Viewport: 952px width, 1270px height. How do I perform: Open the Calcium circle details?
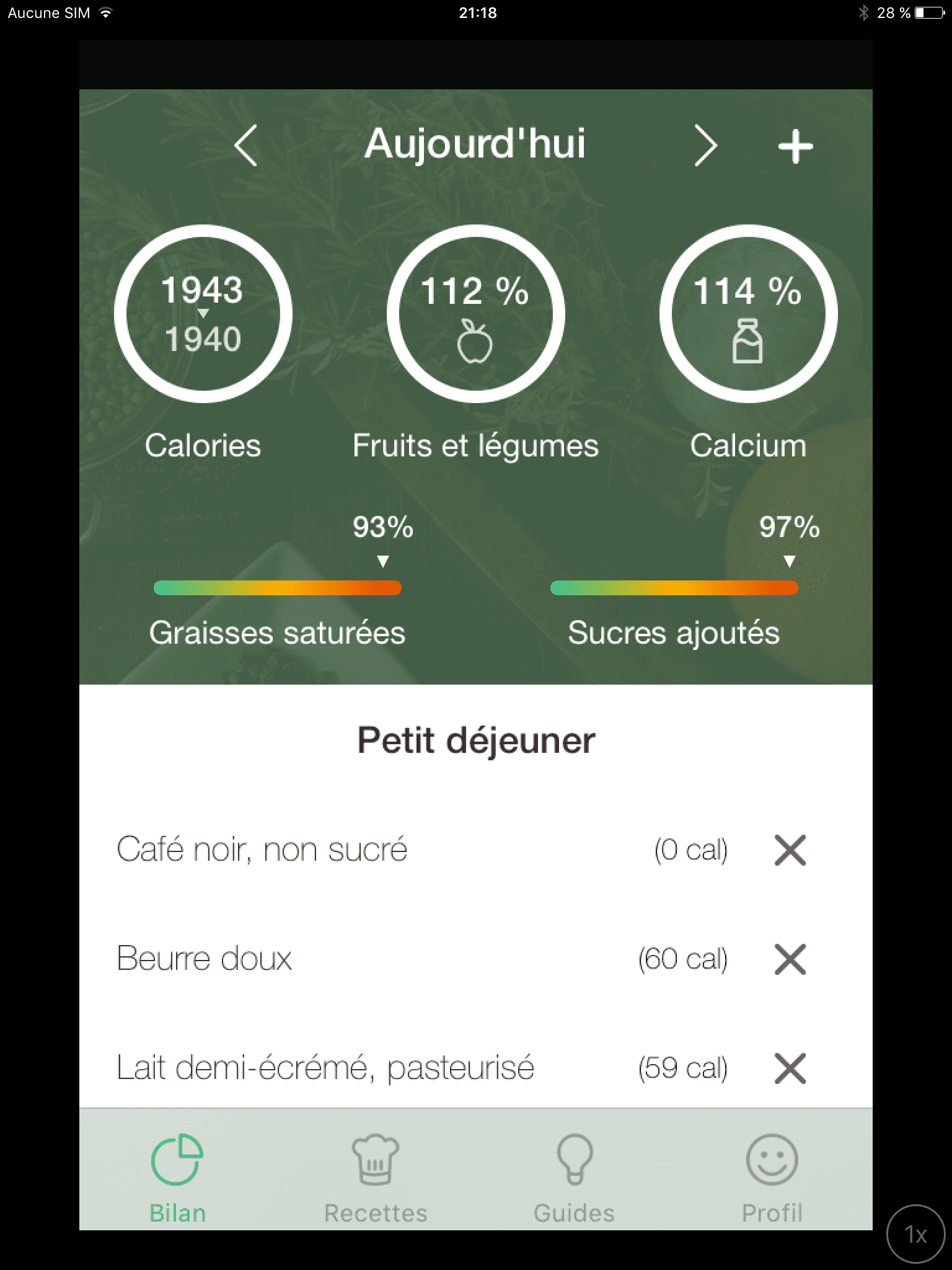pyautogui.click(x=748, y=314)
